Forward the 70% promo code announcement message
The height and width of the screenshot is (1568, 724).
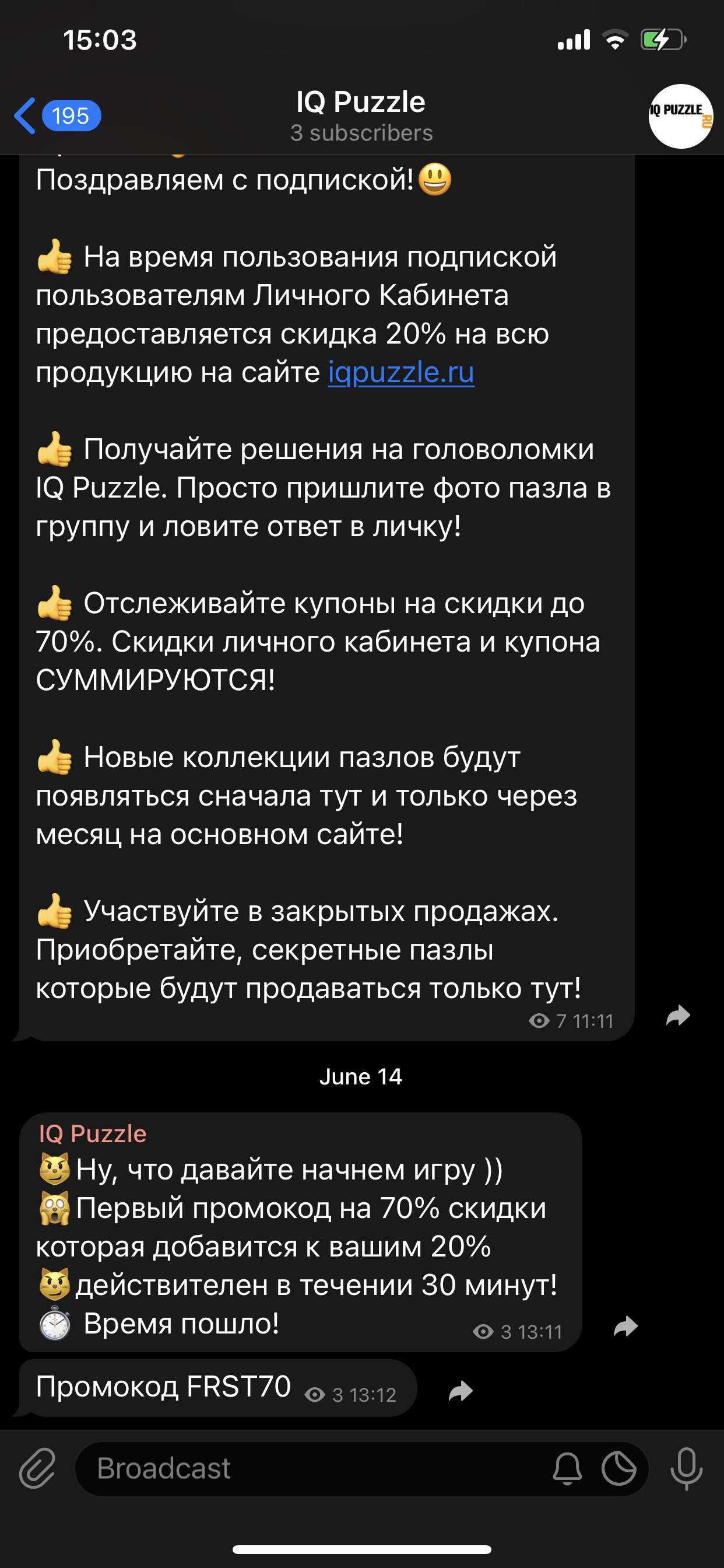click(x=625, y=1326)
